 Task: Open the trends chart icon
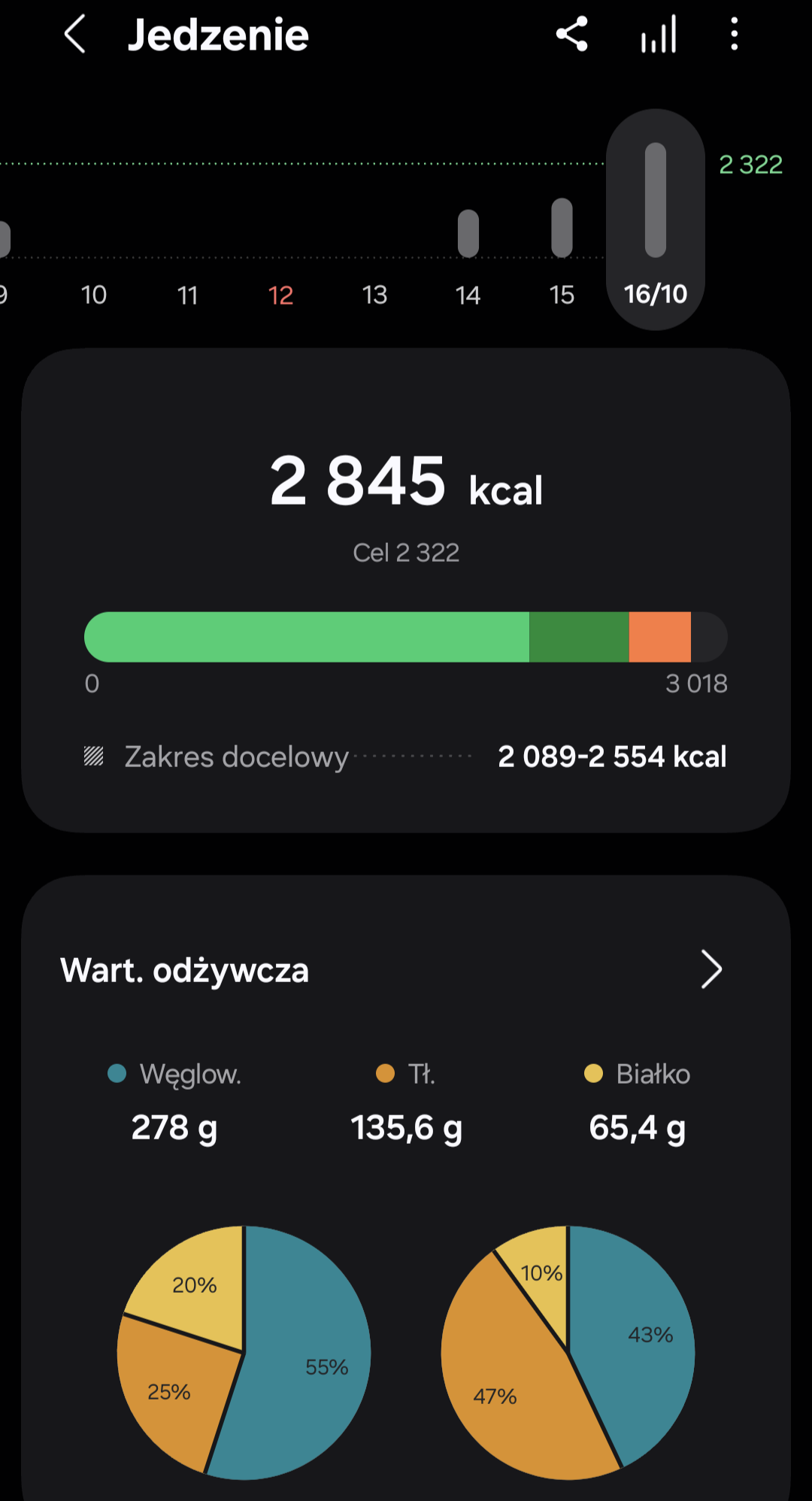659,35
